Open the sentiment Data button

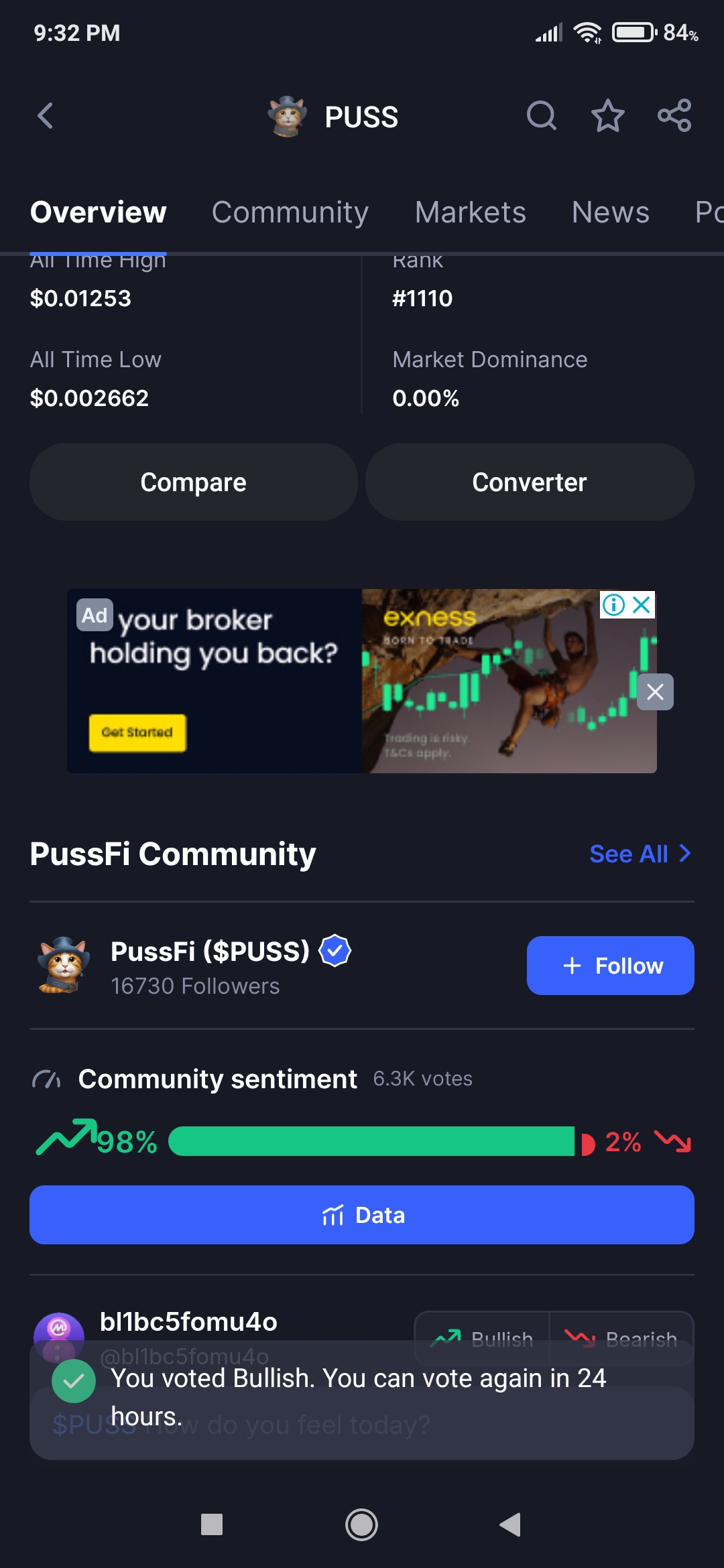pos(362,1215)
